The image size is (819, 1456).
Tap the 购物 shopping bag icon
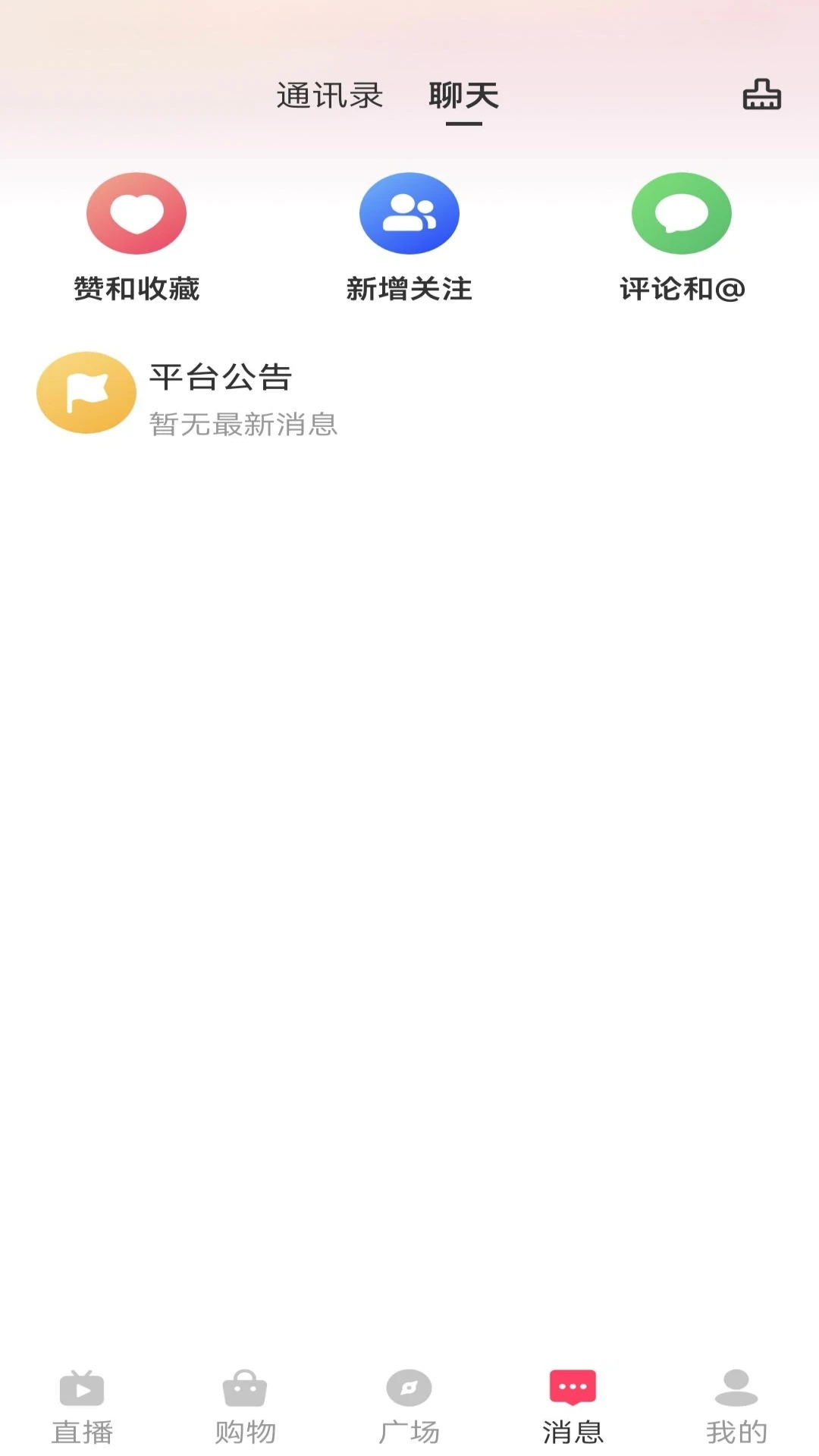[245, 1389]
